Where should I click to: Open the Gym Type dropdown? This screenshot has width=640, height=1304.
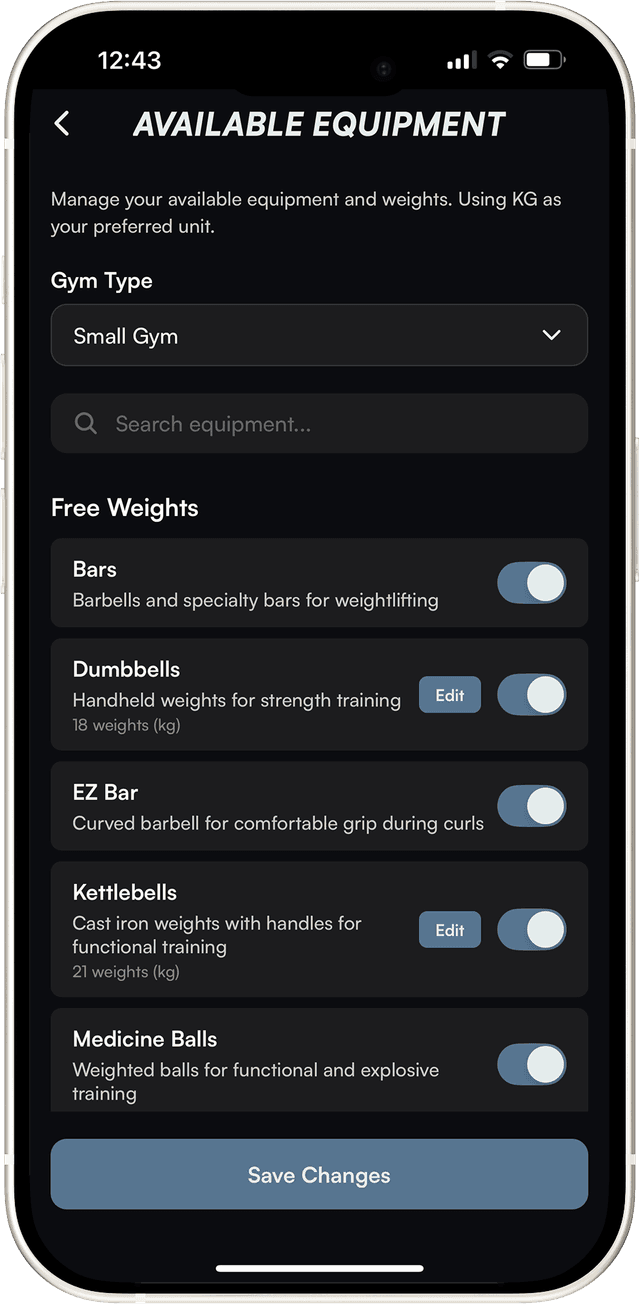click(319, 336)
